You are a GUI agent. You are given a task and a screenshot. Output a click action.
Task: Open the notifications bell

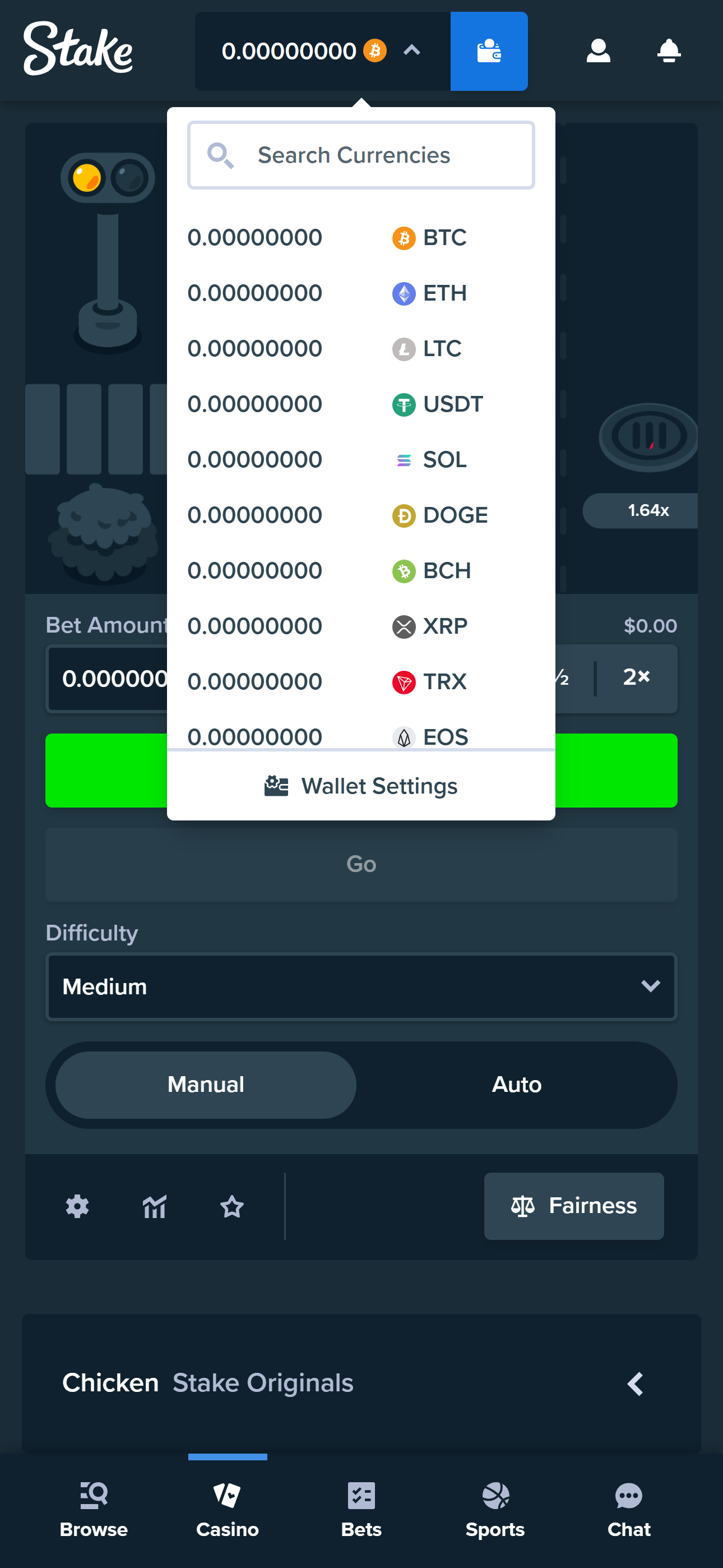click(668, 51)
